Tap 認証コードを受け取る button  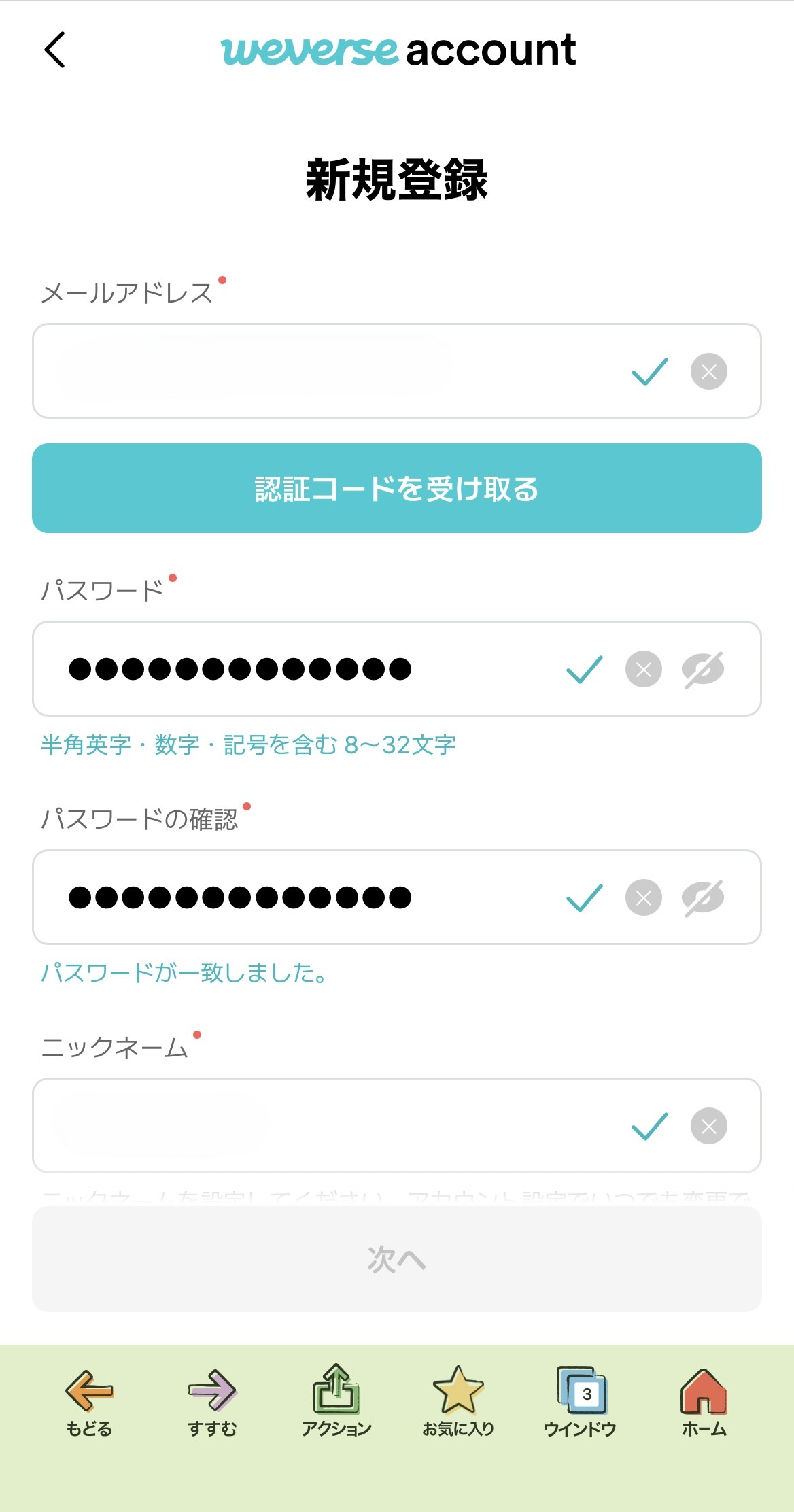coord(397,488)
